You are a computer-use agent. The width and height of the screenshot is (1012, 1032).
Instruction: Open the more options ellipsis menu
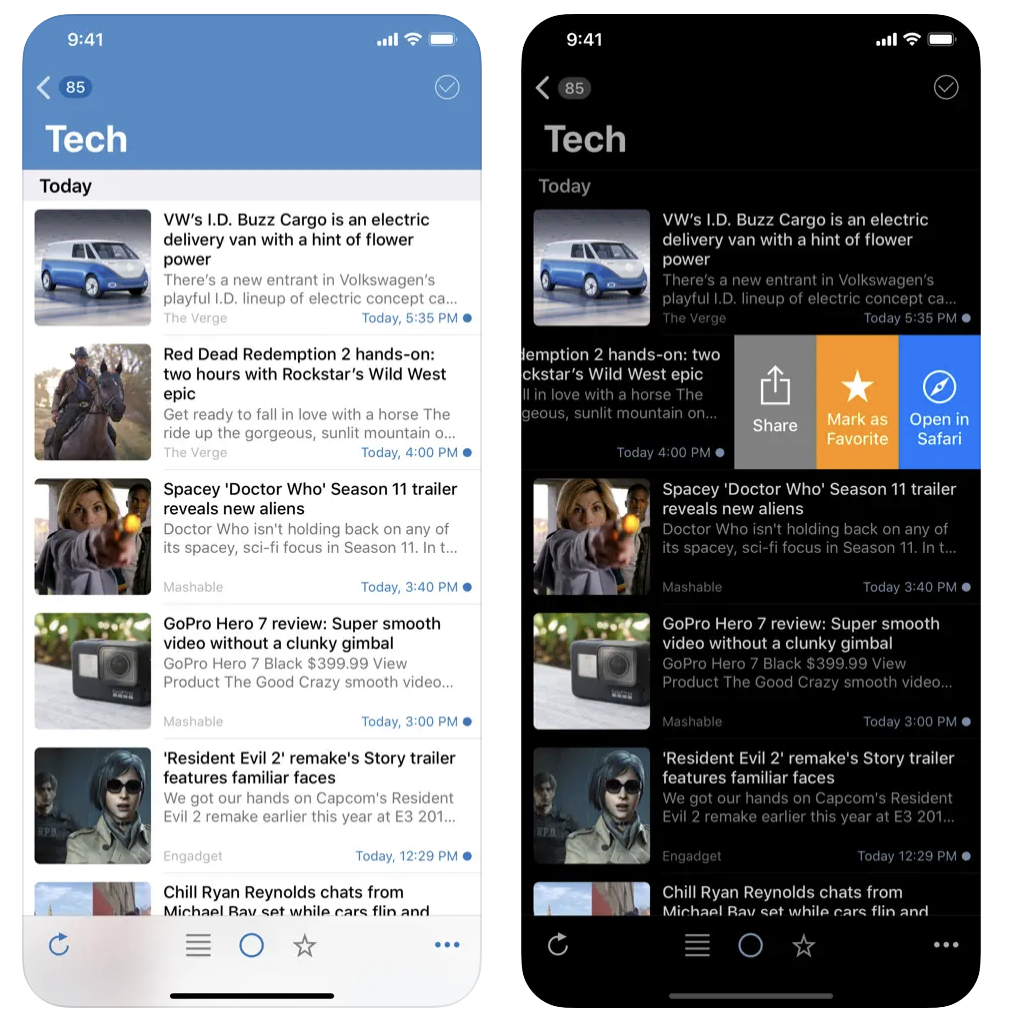447,944
